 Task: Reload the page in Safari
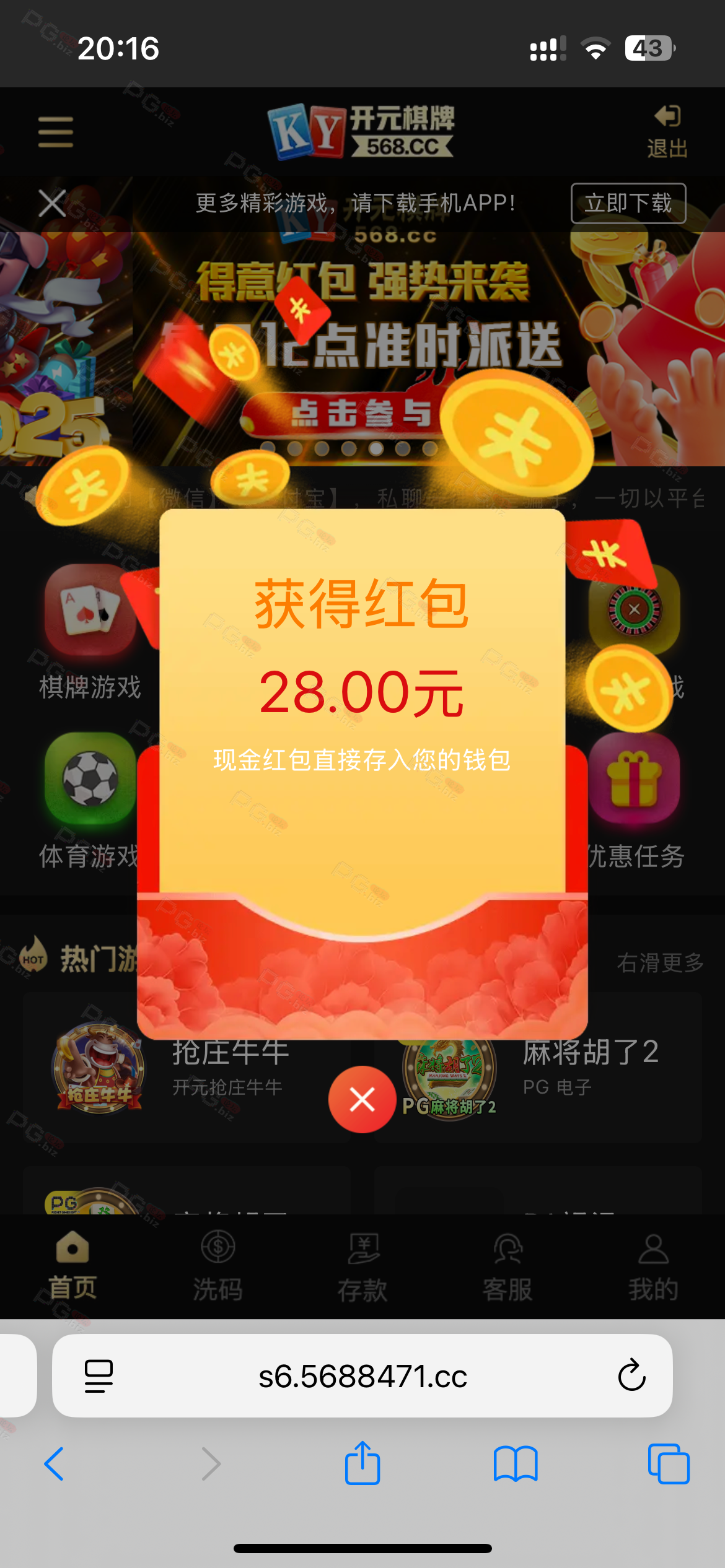[631, 1375]
